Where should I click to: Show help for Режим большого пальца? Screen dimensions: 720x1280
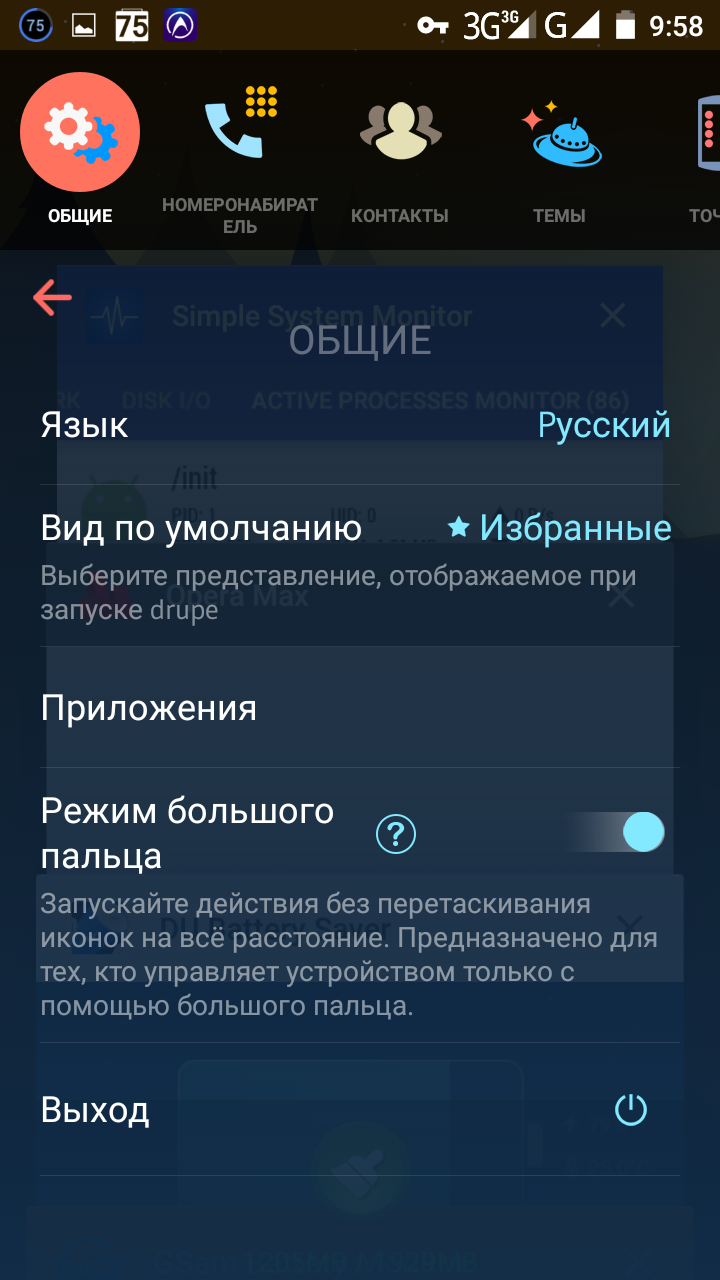coord(396,834)
